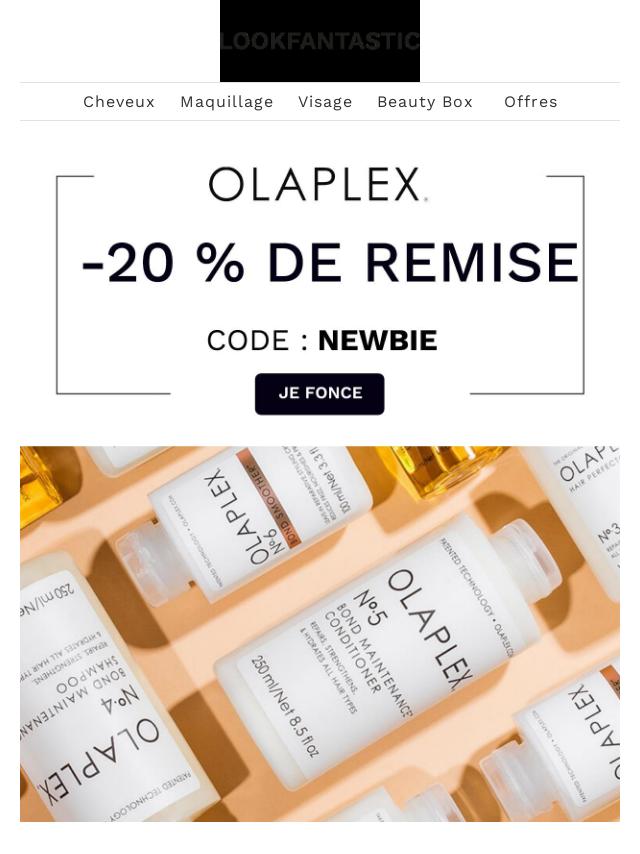Open the Olaplex products photo banner

[320, 633]
